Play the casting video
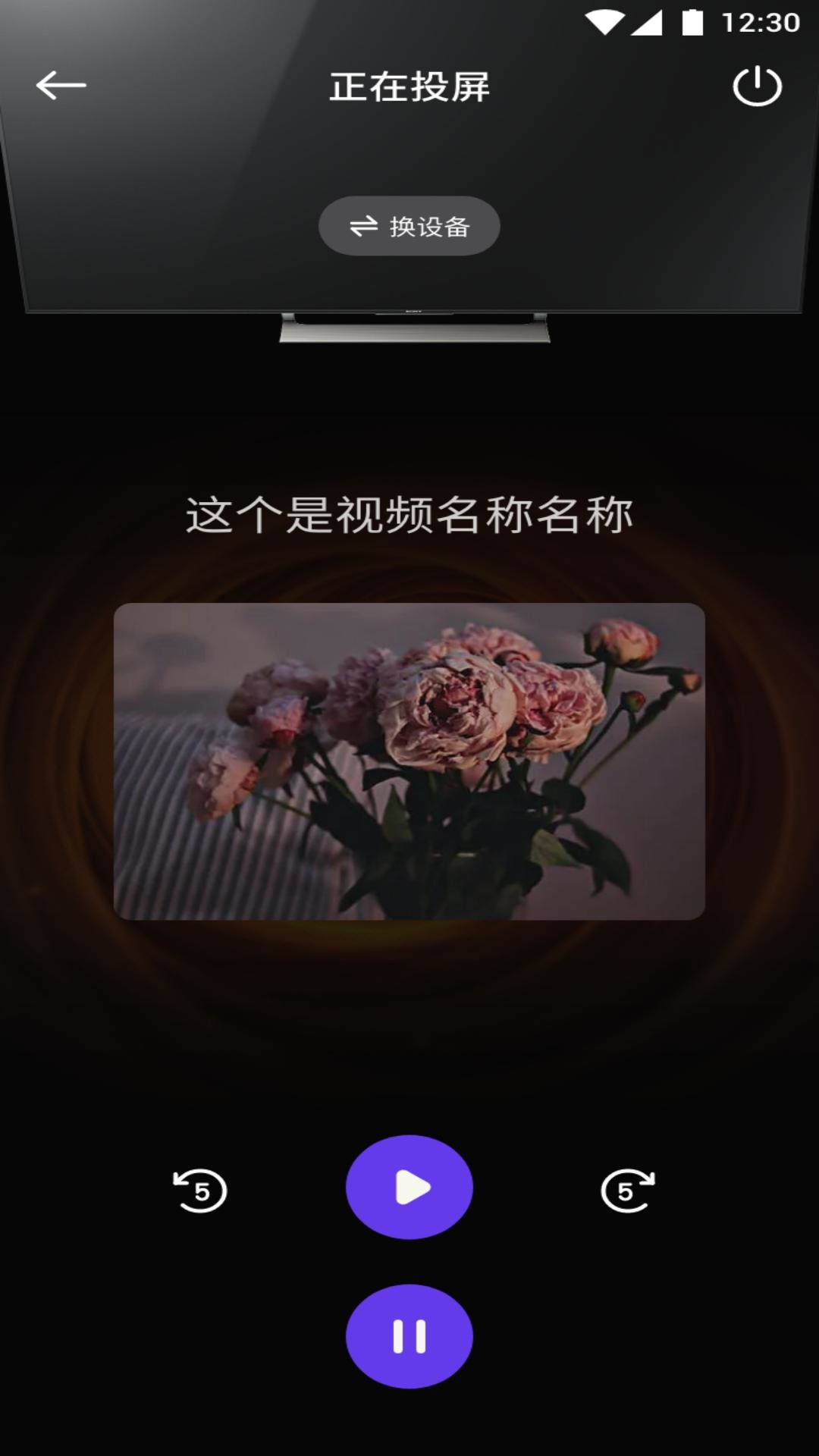819x1456 pixels. (409, 1187)
